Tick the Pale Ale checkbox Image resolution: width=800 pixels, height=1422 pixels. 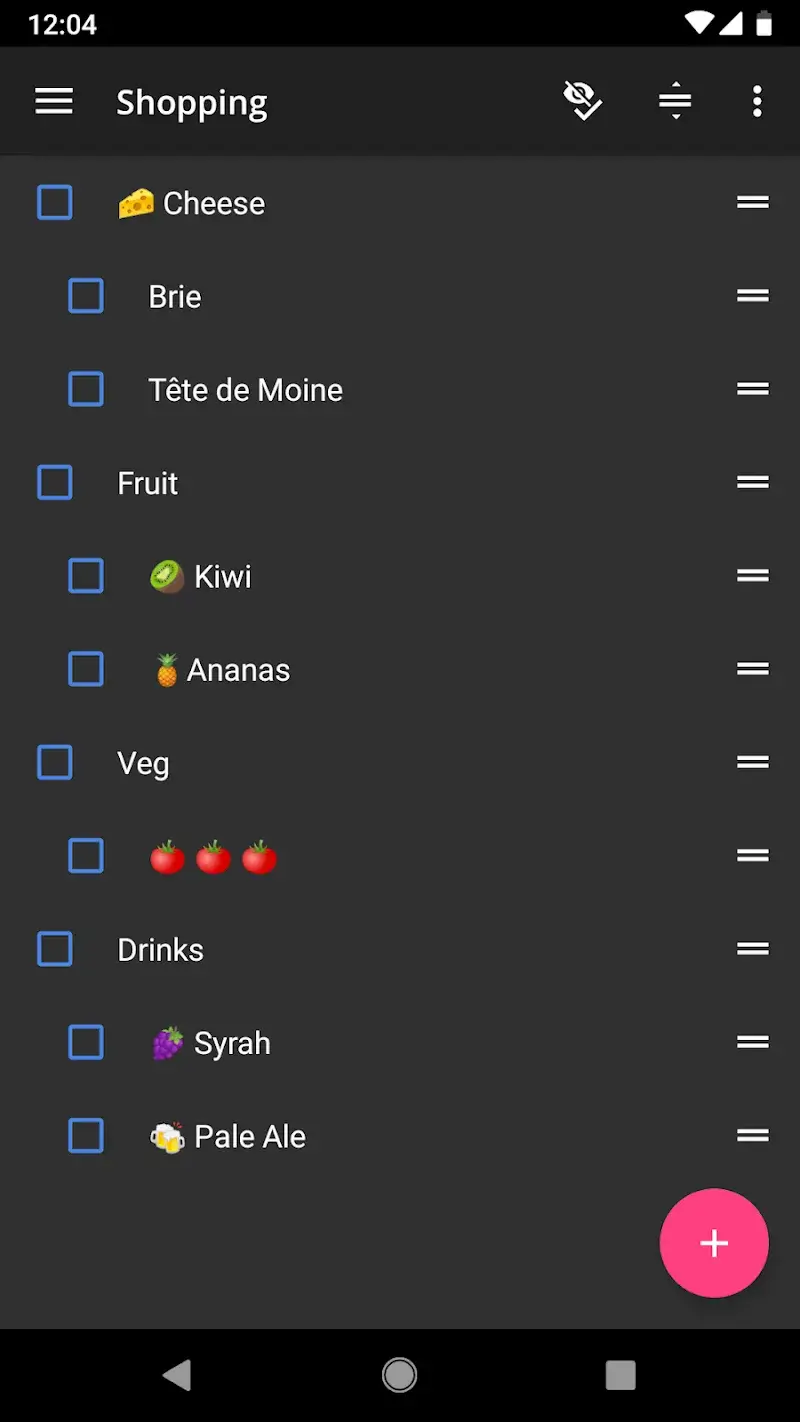(x=86, y=1136)
